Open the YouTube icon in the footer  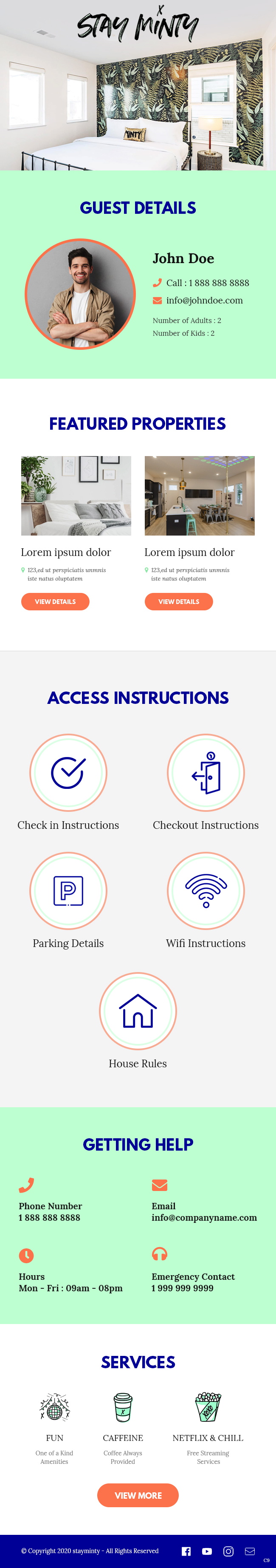point(207,1550)
